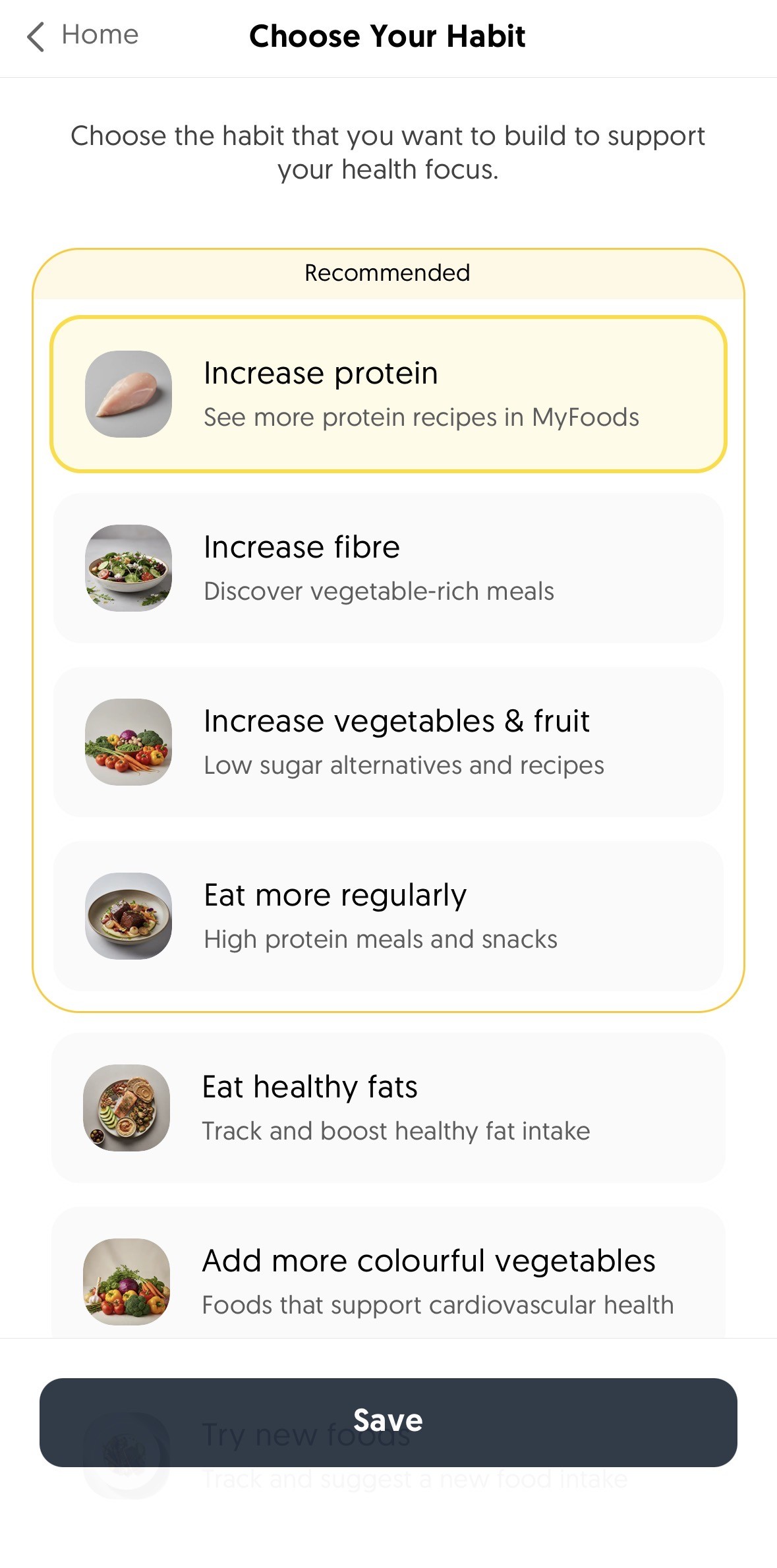Go back to Home

click(x=82, y=36)
